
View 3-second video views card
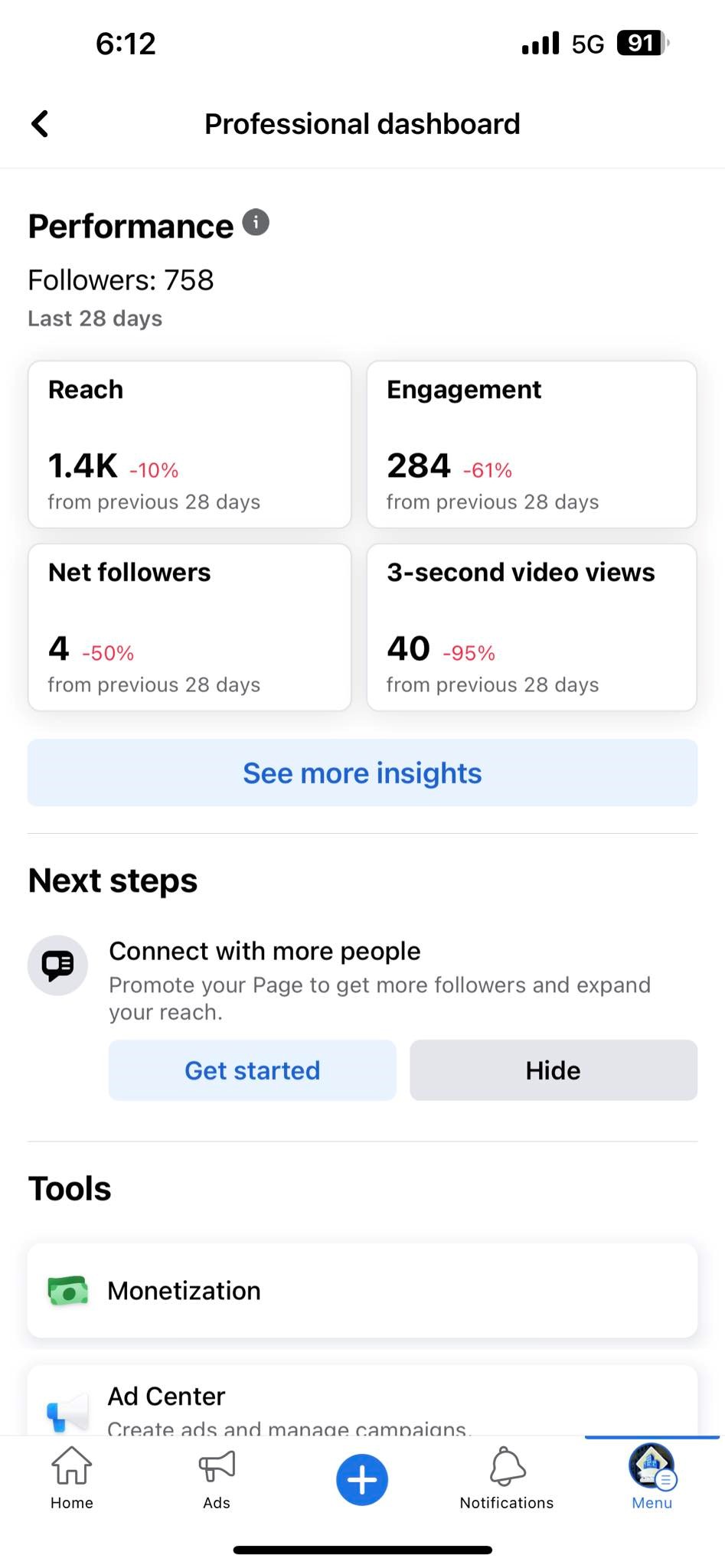coord(531,627)
